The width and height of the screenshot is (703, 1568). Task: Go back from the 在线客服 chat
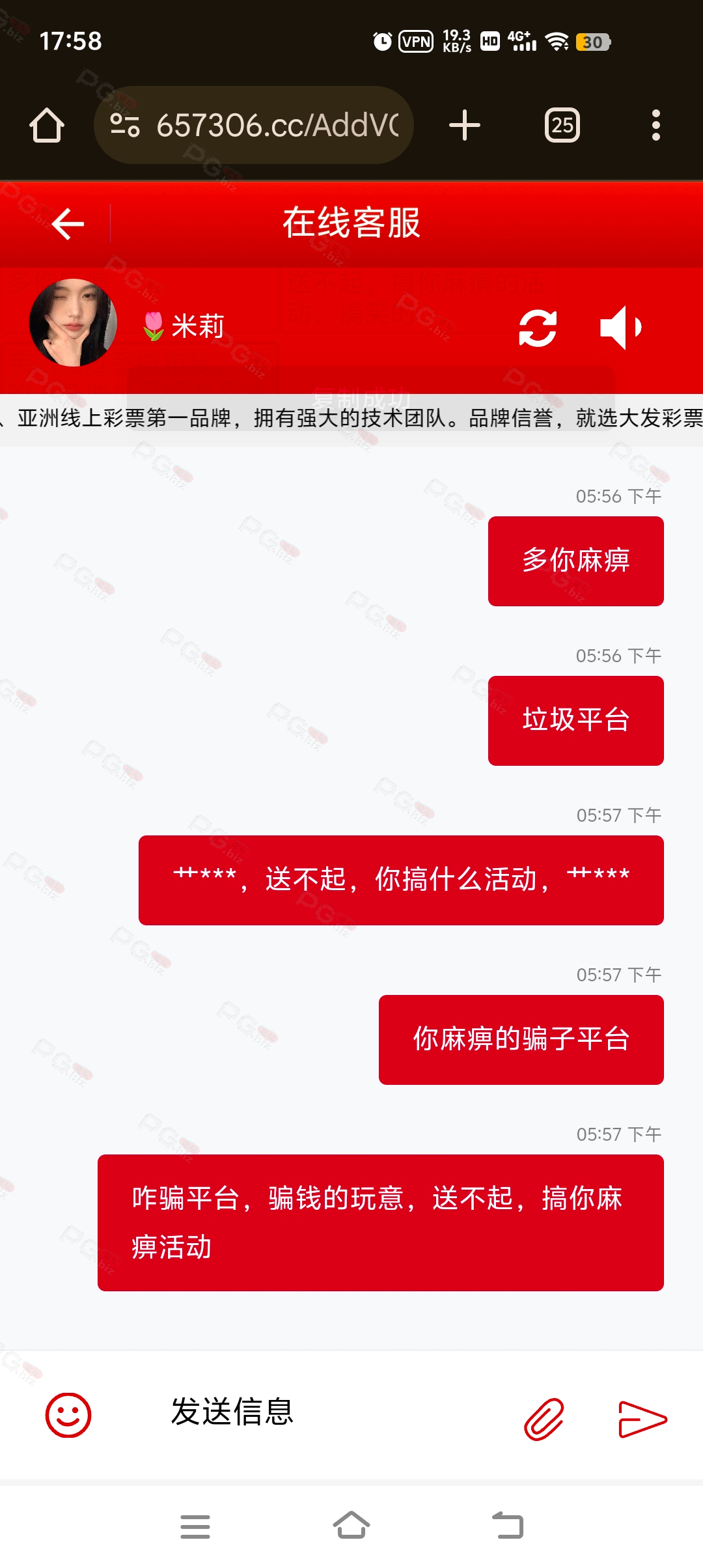tap(68, 224)
